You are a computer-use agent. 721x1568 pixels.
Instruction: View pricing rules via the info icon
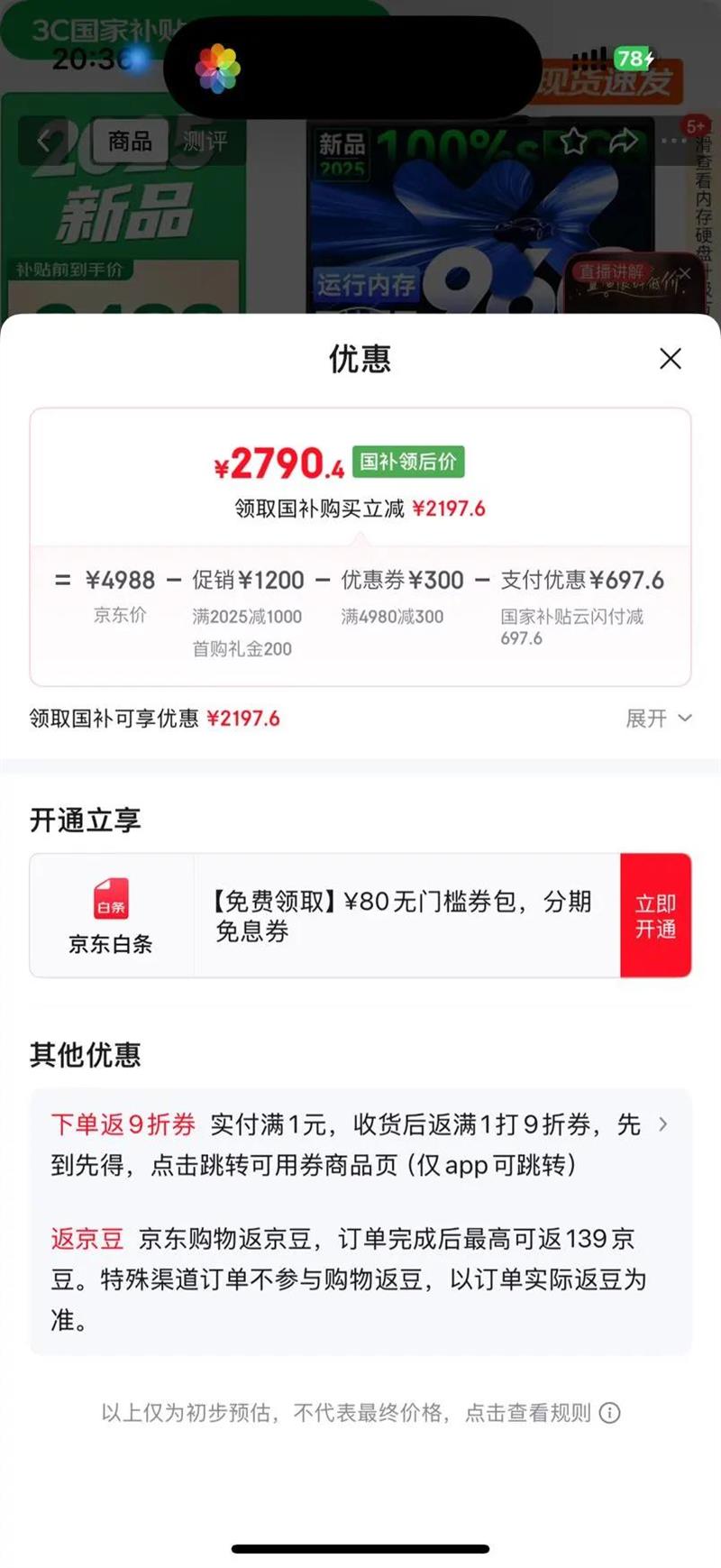pos(610,1413)
